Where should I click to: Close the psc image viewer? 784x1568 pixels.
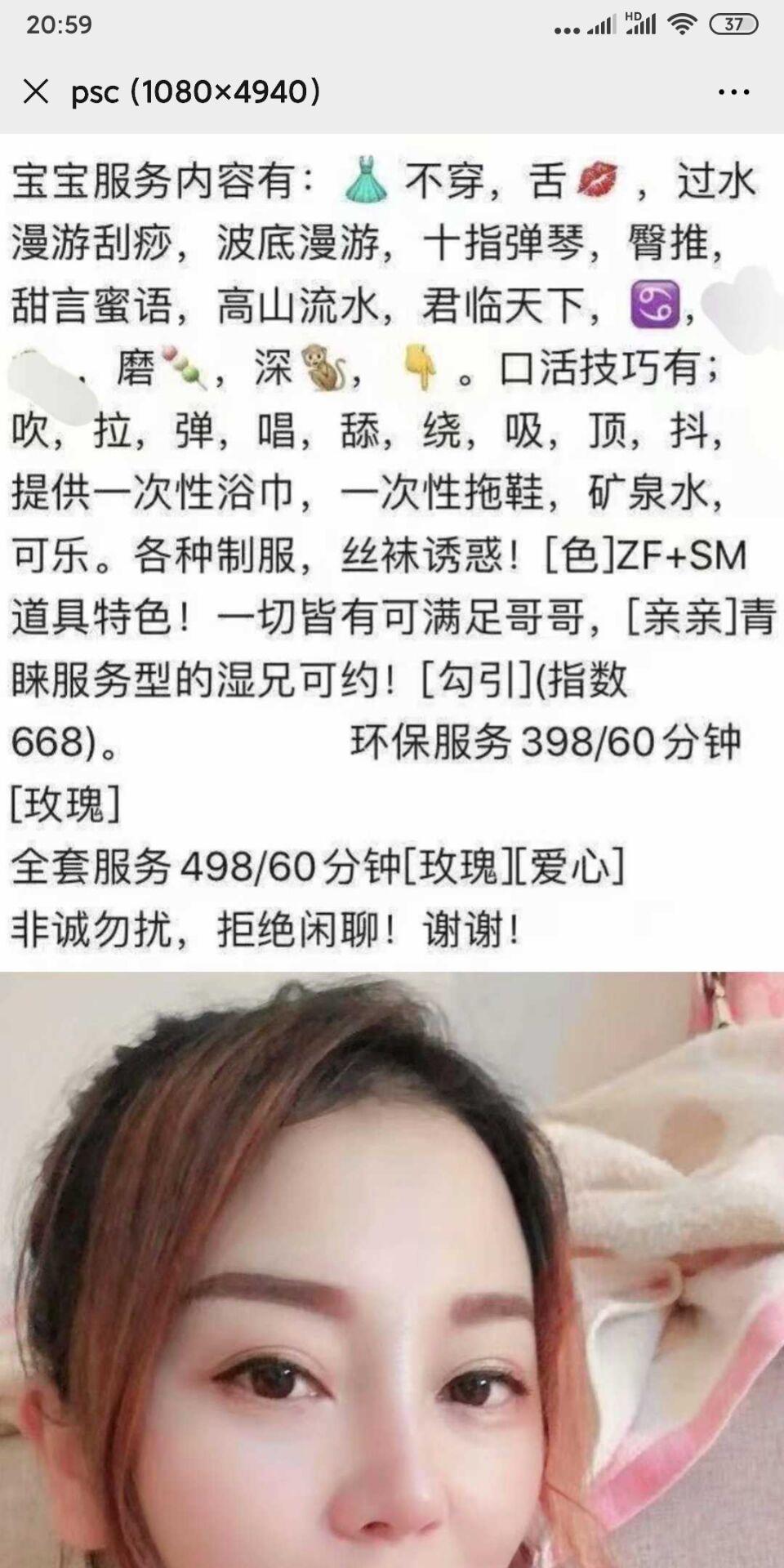[36, 91]
